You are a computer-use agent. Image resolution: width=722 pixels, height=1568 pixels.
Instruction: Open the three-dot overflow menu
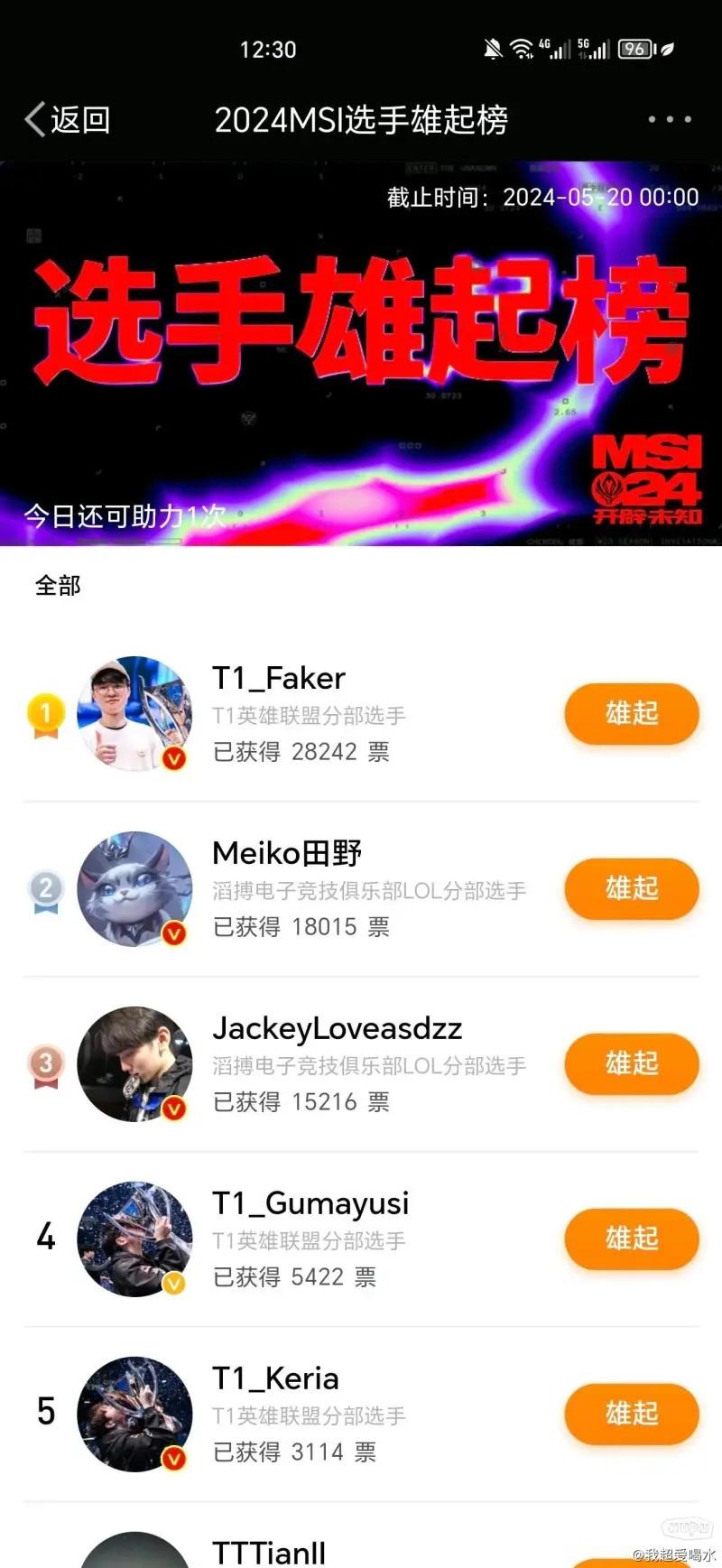[x=669, y=119]
